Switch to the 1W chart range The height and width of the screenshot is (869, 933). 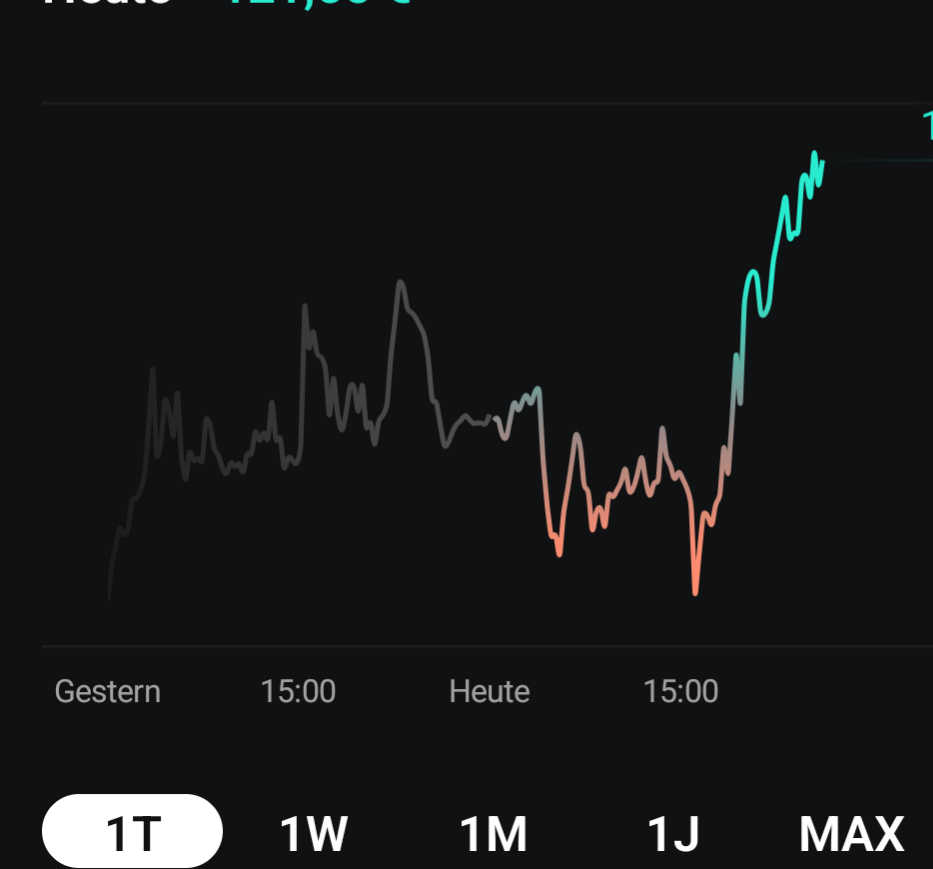313,833
